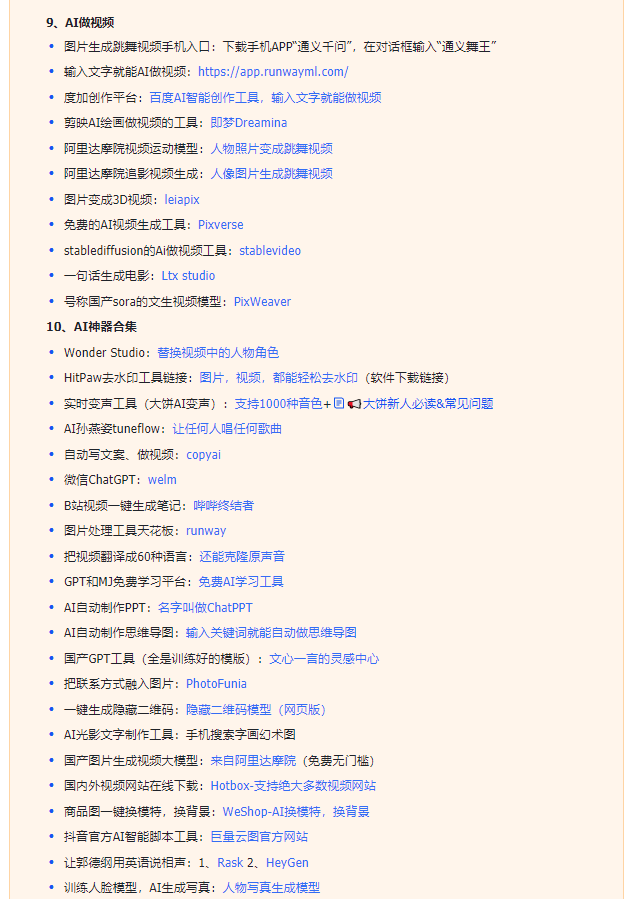Open the leiapix link
The height and width of the screenshot is (899, 638).
coord(182,200)
